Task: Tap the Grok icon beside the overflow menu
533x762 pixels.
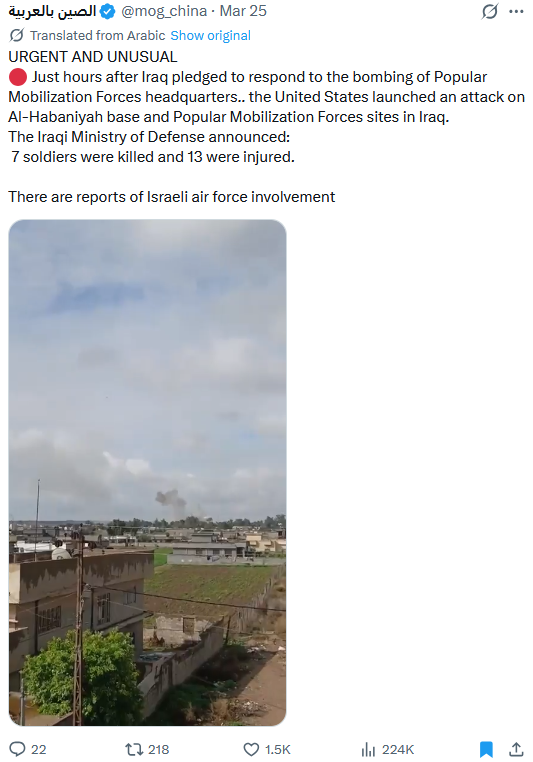Action: click(x=490, y=11)
